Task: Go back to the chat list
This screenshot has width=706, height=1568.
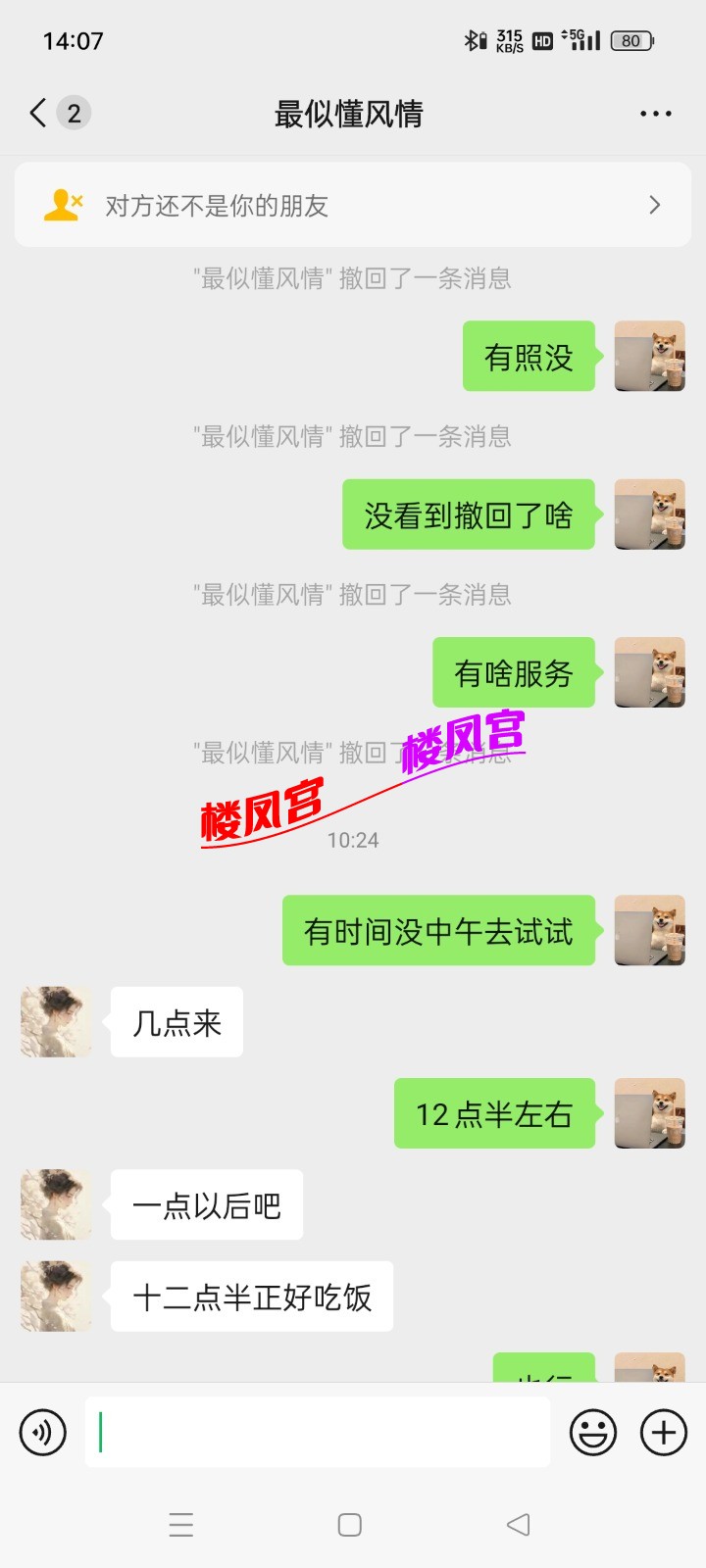Action: pyautogui.click(x=39, y=114)
